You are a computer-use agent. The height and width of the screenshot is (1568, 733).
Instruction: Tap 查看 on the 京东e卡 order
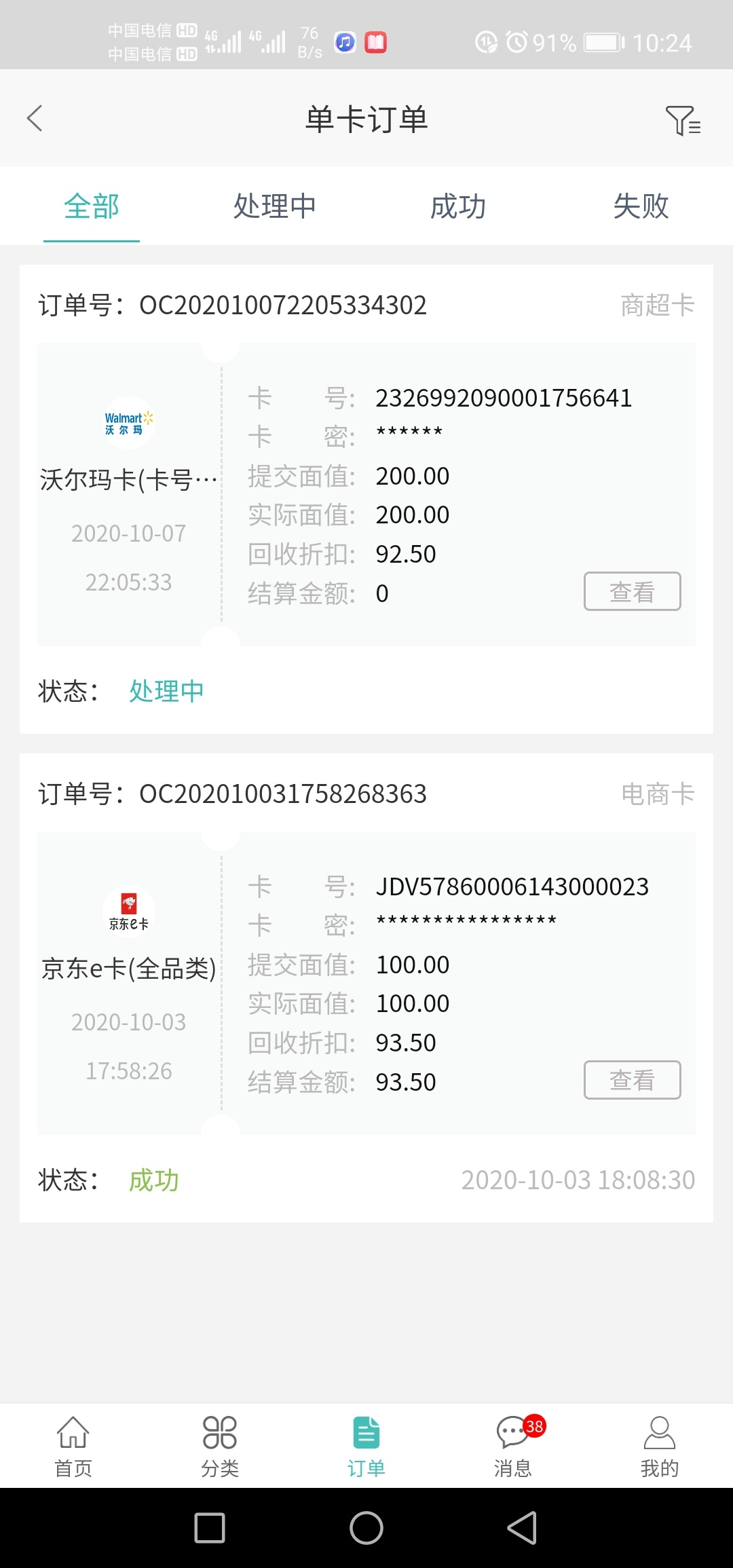[x=632, y=1080]
